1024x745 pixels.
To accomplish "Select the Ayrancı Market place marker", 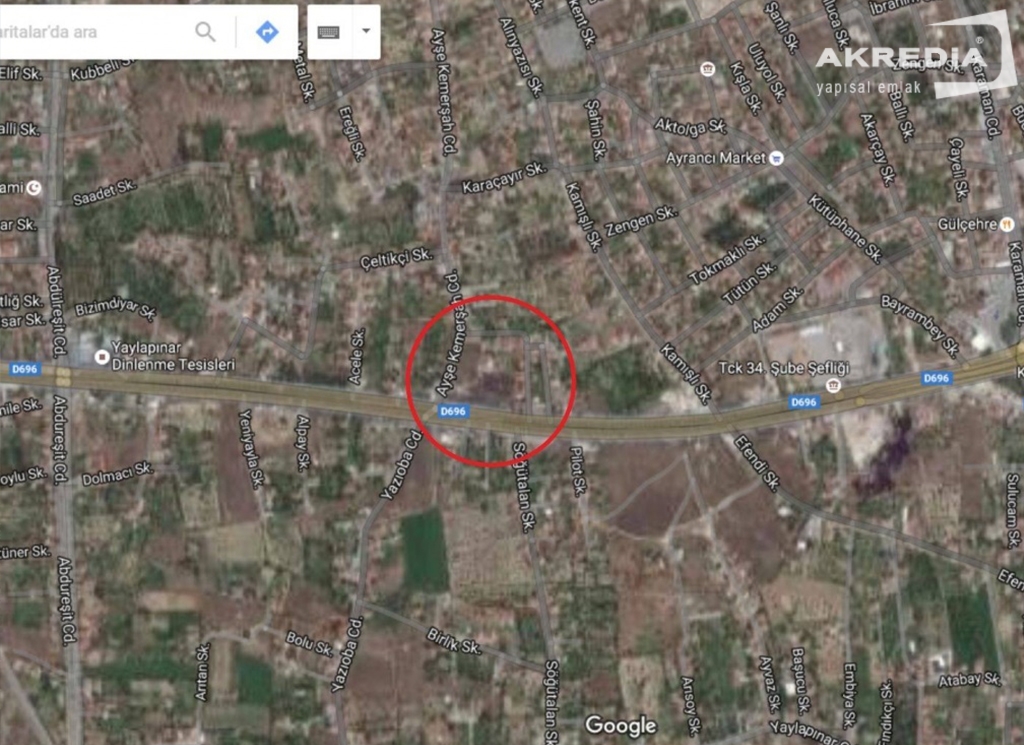I will 777,158.
